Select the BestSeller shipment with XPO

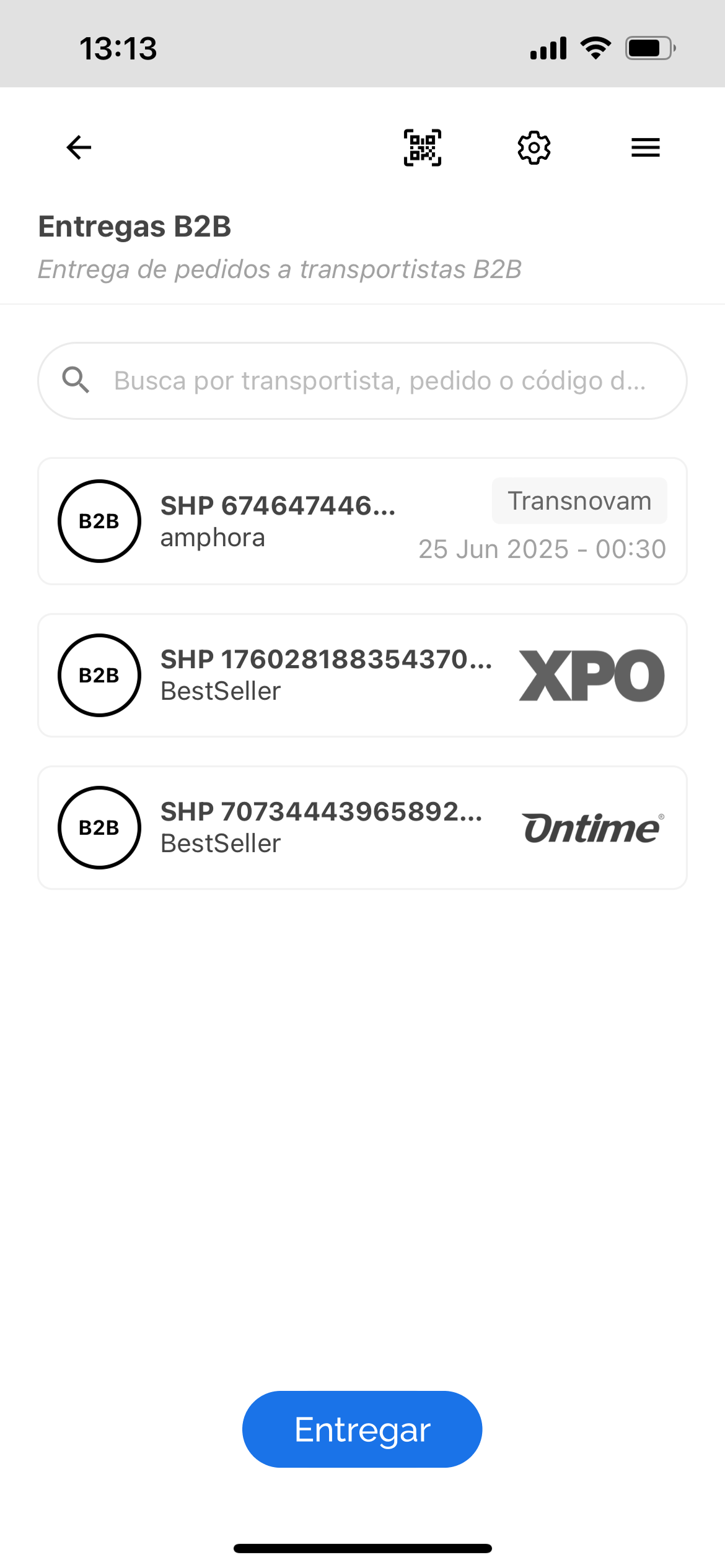click(362, 675)
